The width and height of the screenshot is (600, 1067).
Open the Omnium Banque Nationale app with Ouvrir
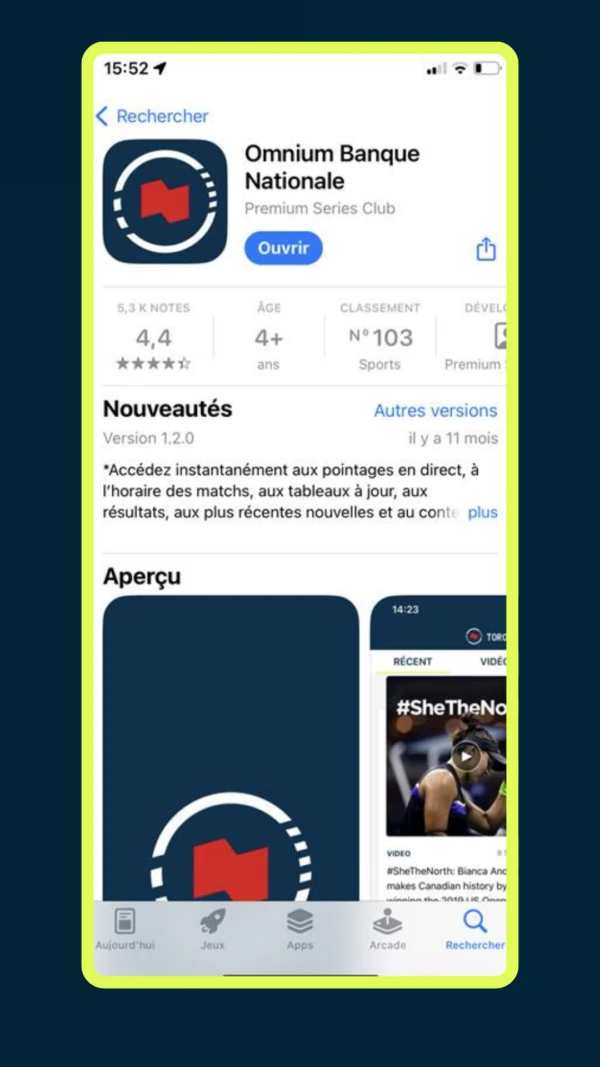point(283,248)
